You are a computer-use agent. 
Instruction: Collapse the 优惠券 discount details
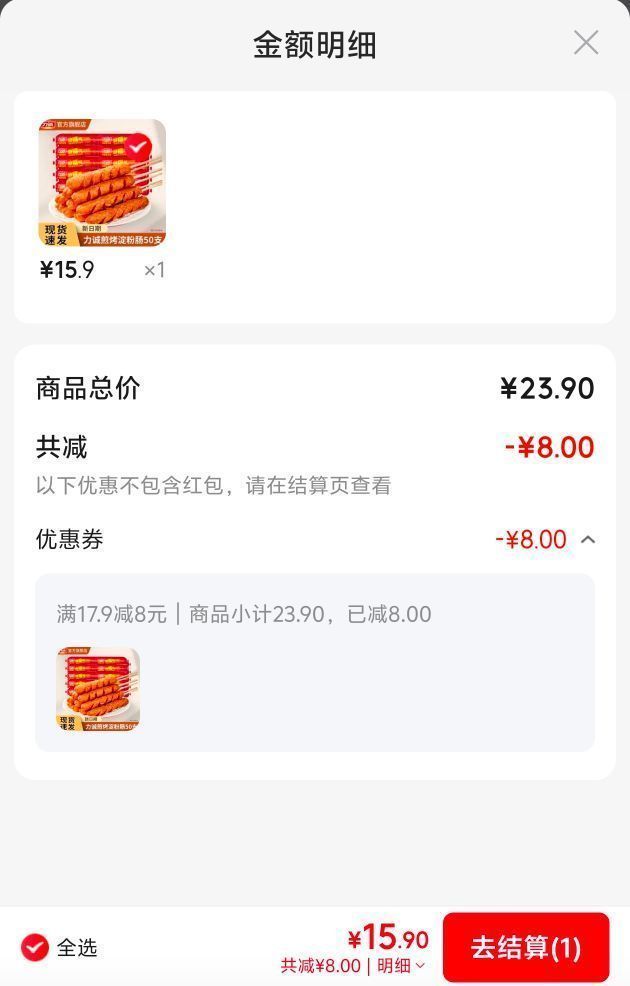point(588,540)
